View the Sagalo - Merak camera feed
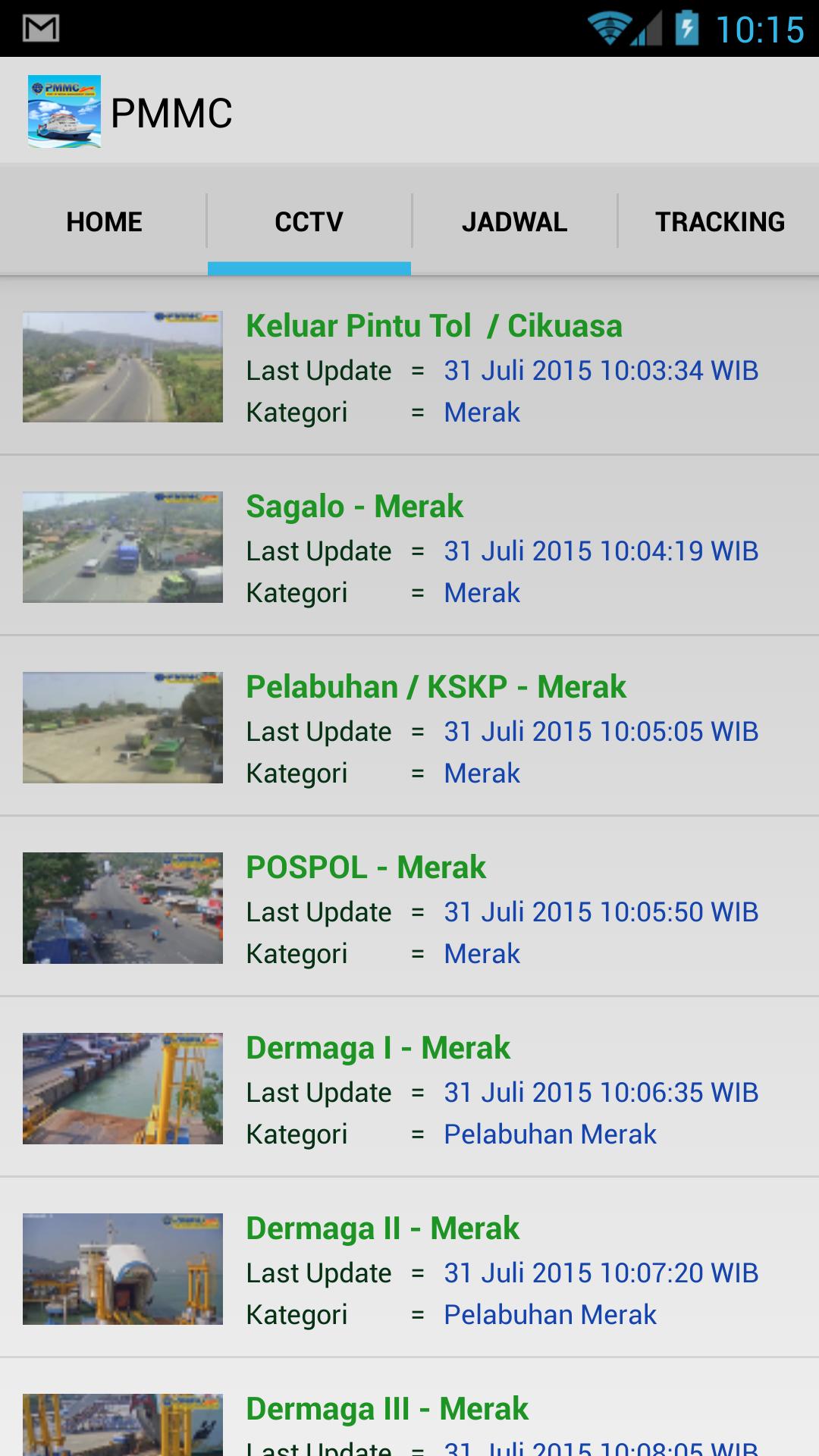This screenshot has height=1456, width=819. 354,507
